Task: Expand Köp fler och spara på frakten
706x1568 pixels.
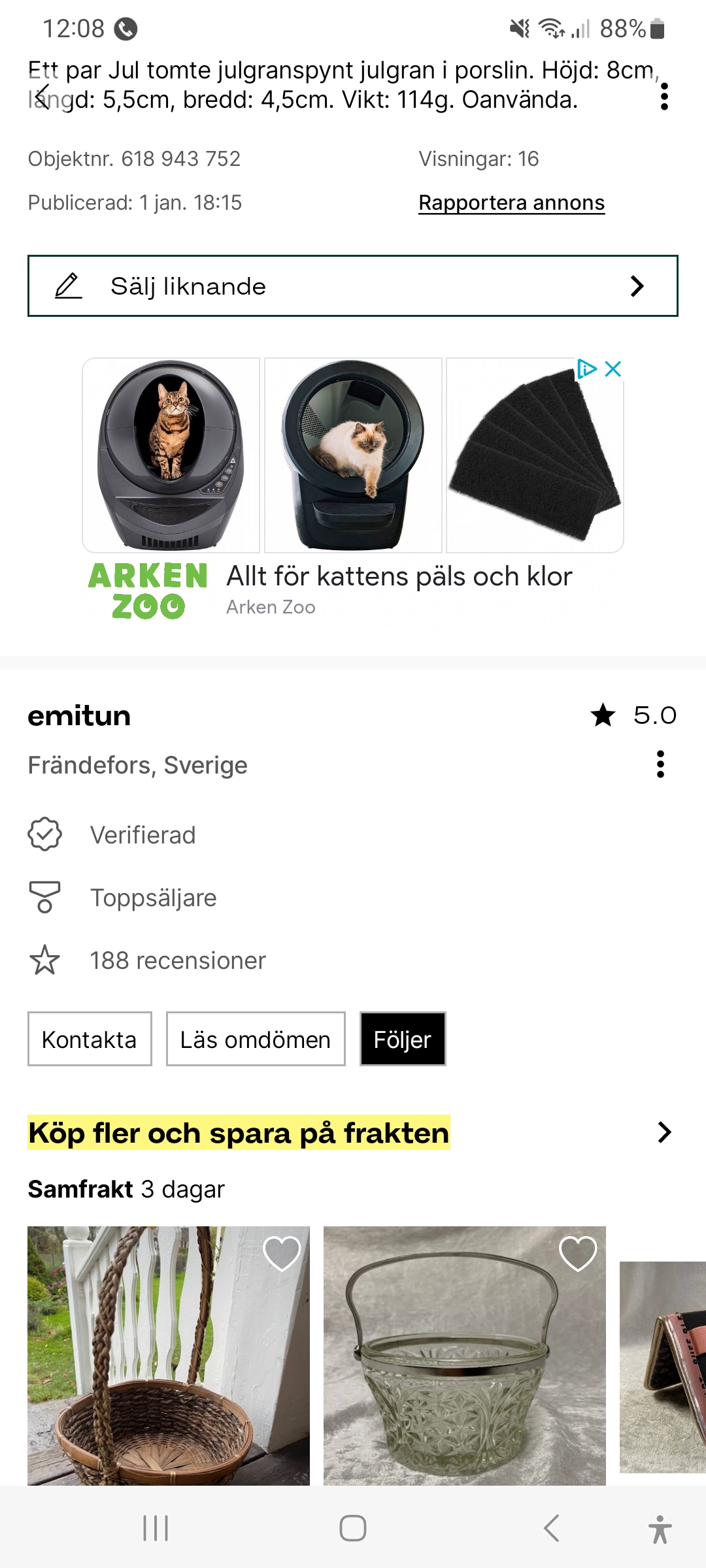Action: coord(664,1132)
